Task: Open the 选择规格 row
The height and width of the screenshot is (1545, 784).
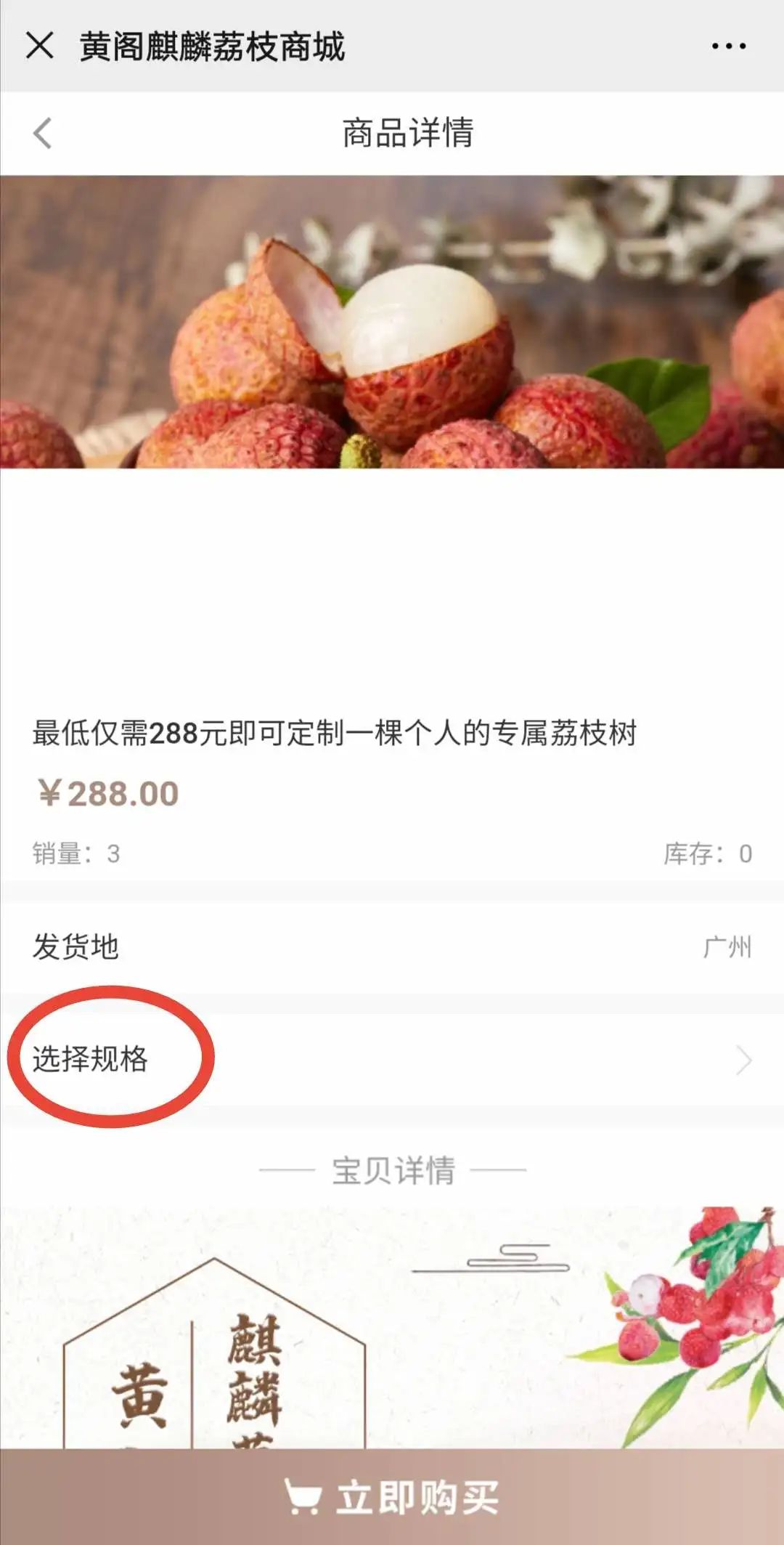Action: [392, 1060]
